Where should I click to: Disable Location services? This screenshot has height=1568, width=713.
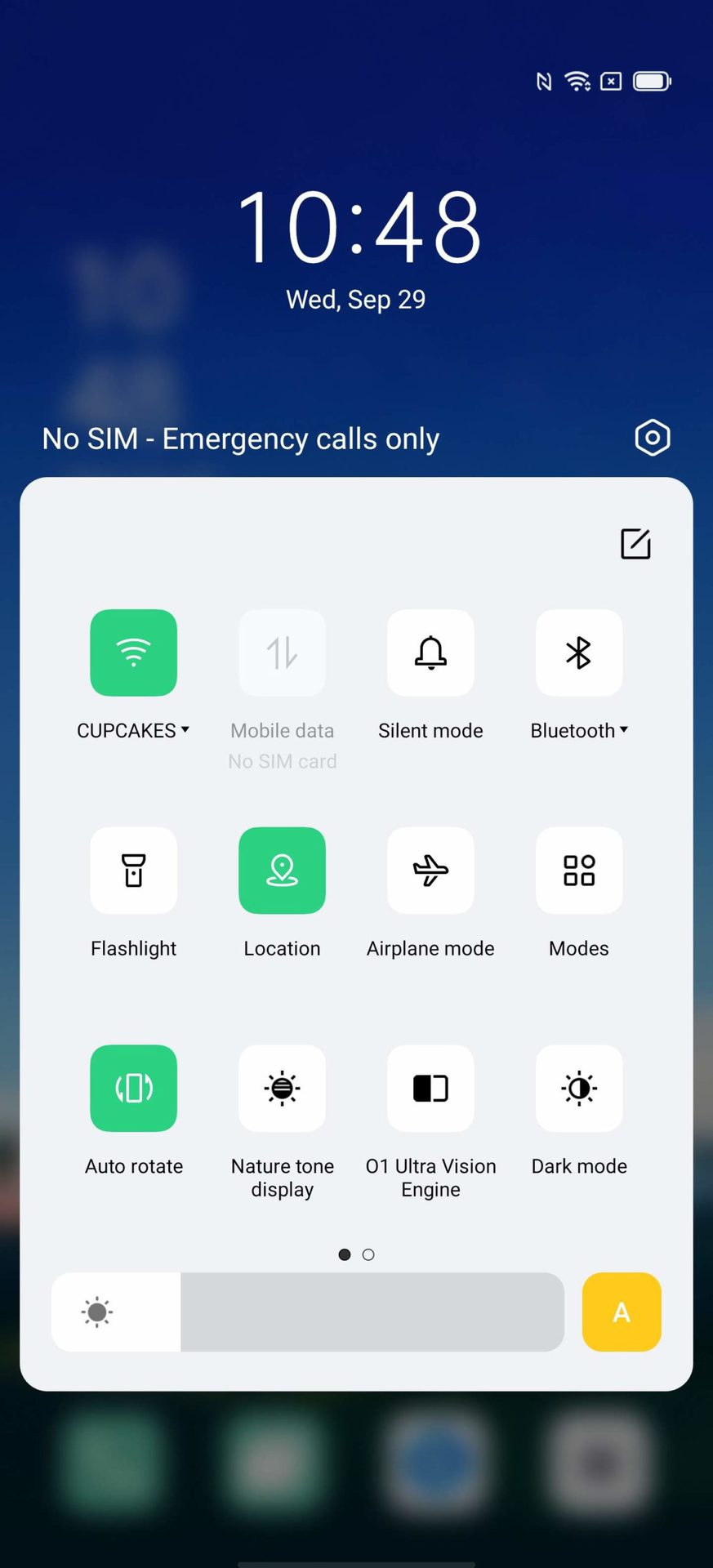coord(282,871)
